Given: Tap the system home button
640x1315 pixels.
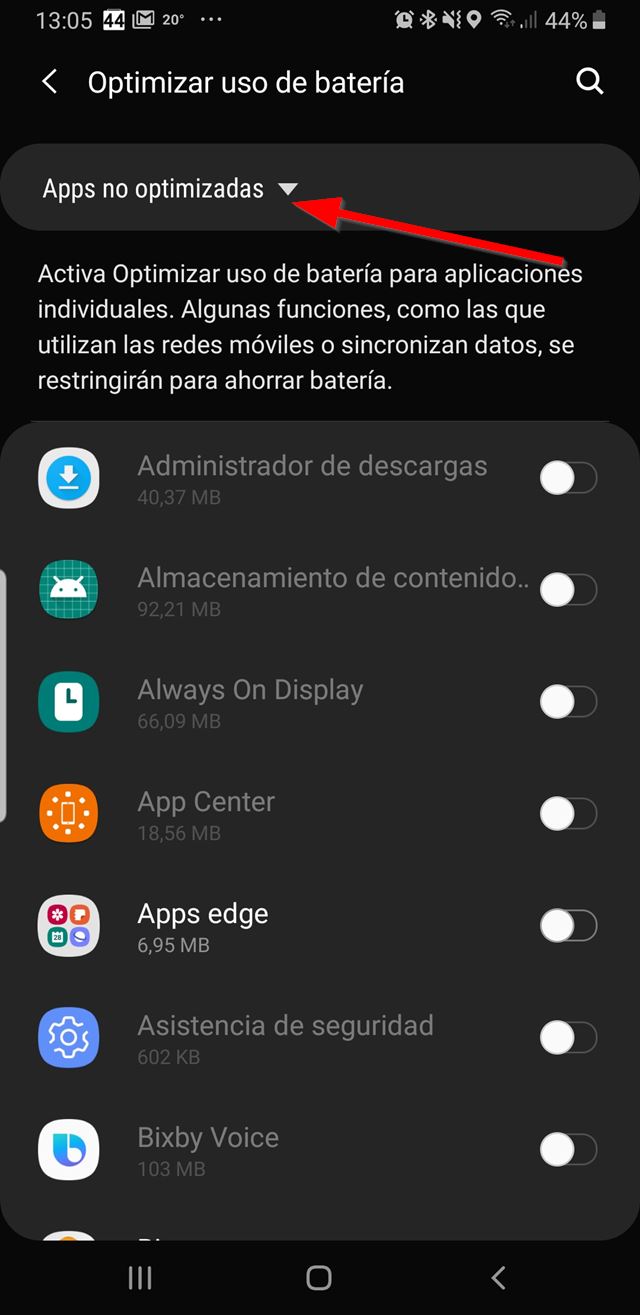Looking at the screenshot, I should pyautogui.click(x=319, y=1277).
